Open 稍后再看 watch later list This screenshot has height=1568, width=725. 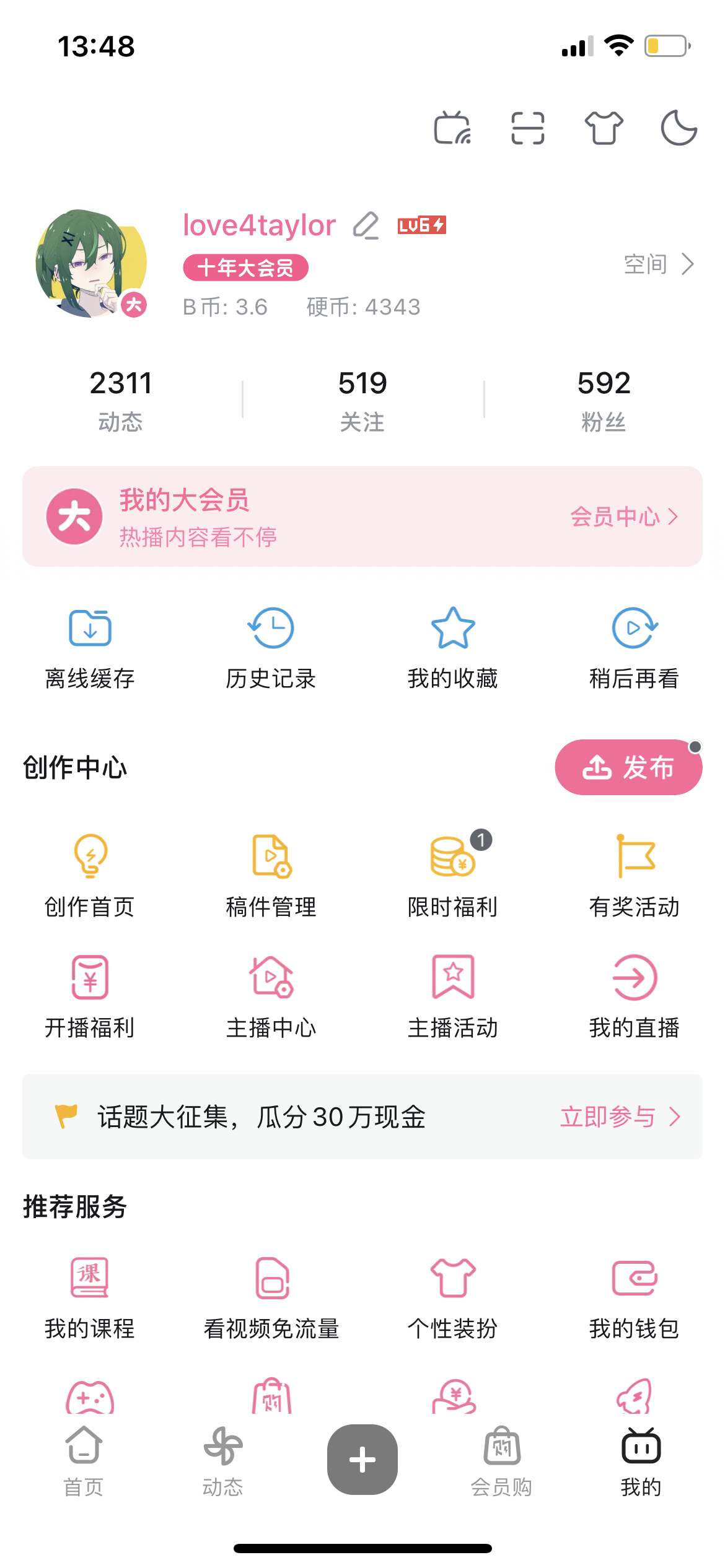coord(634,648)
